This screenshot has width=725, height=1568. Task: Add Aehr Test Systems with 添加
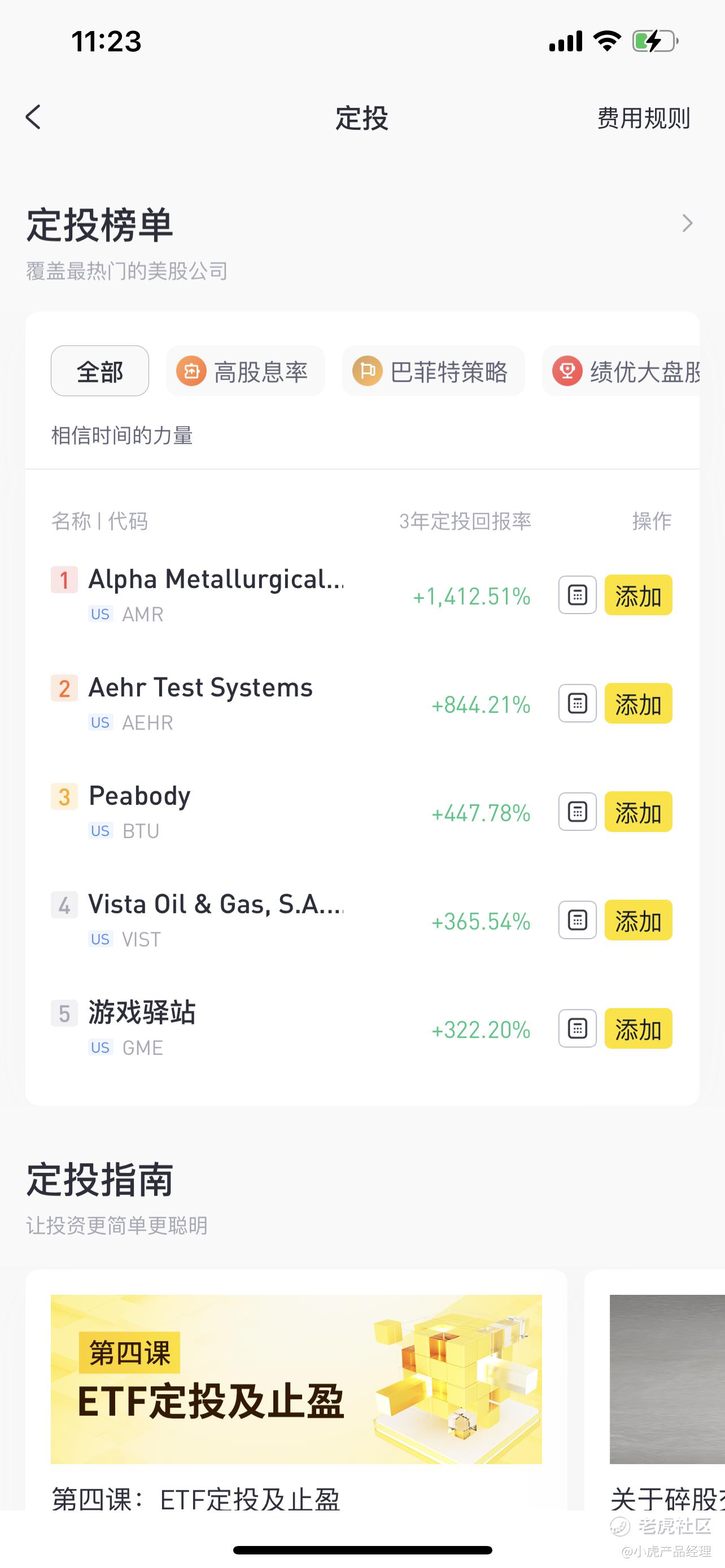click(x=638, y=704)
